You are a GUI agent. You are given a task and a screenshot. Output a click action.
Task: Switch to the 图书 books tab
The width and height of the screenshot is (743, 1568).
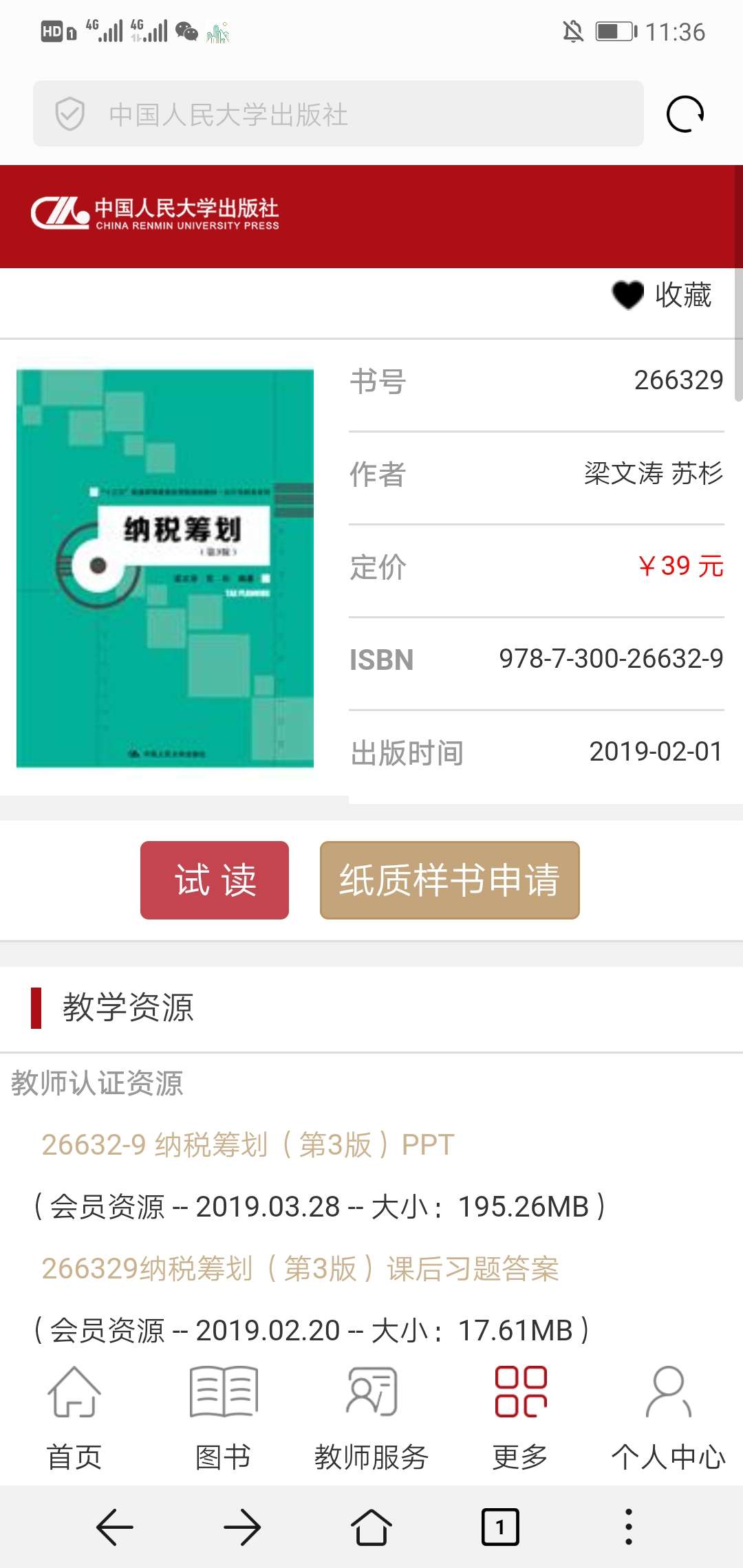[x=224, y=1417]
